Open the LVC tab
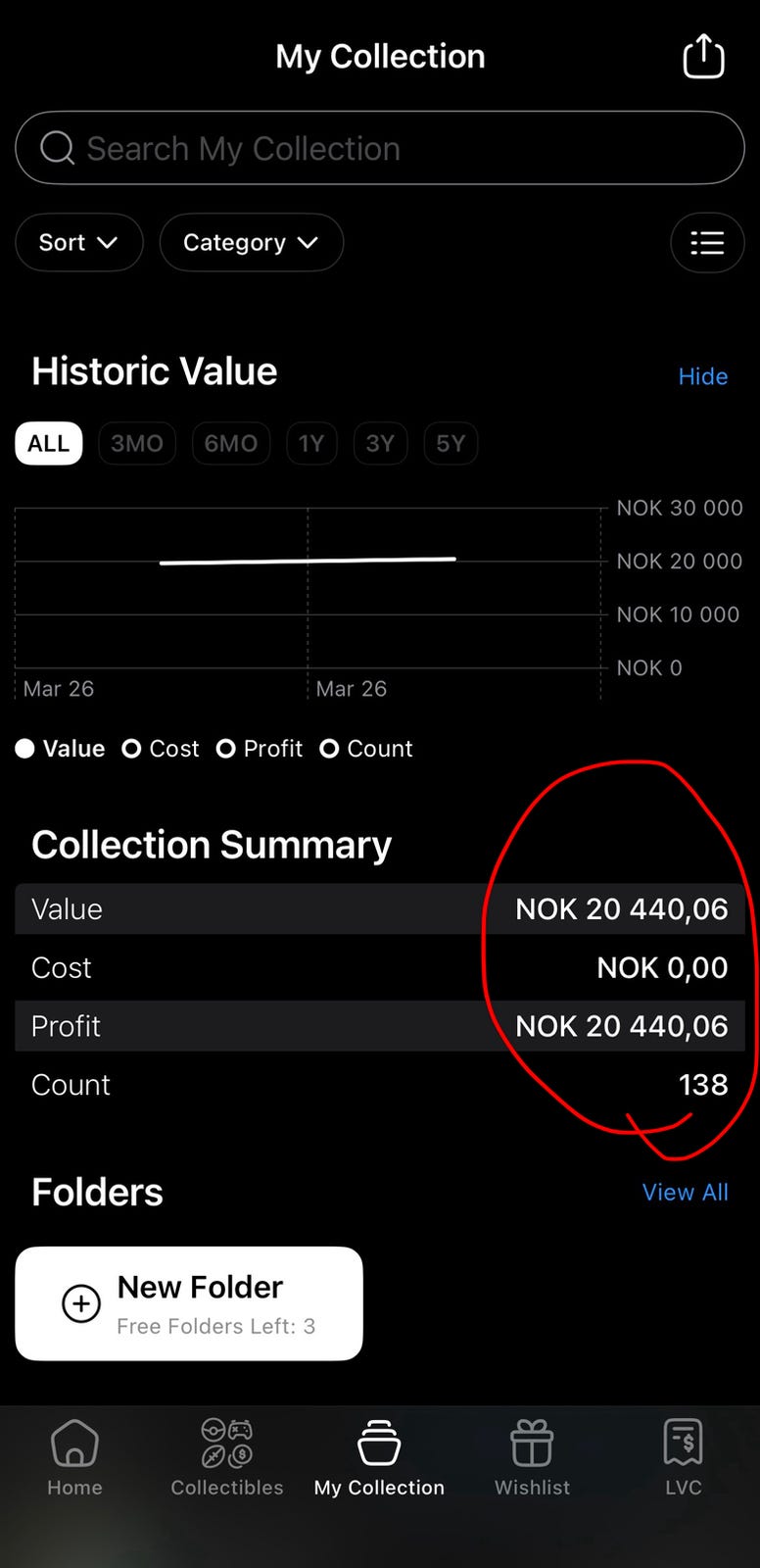Viewport: 760px width, 1568px height. click(684, 1458)
